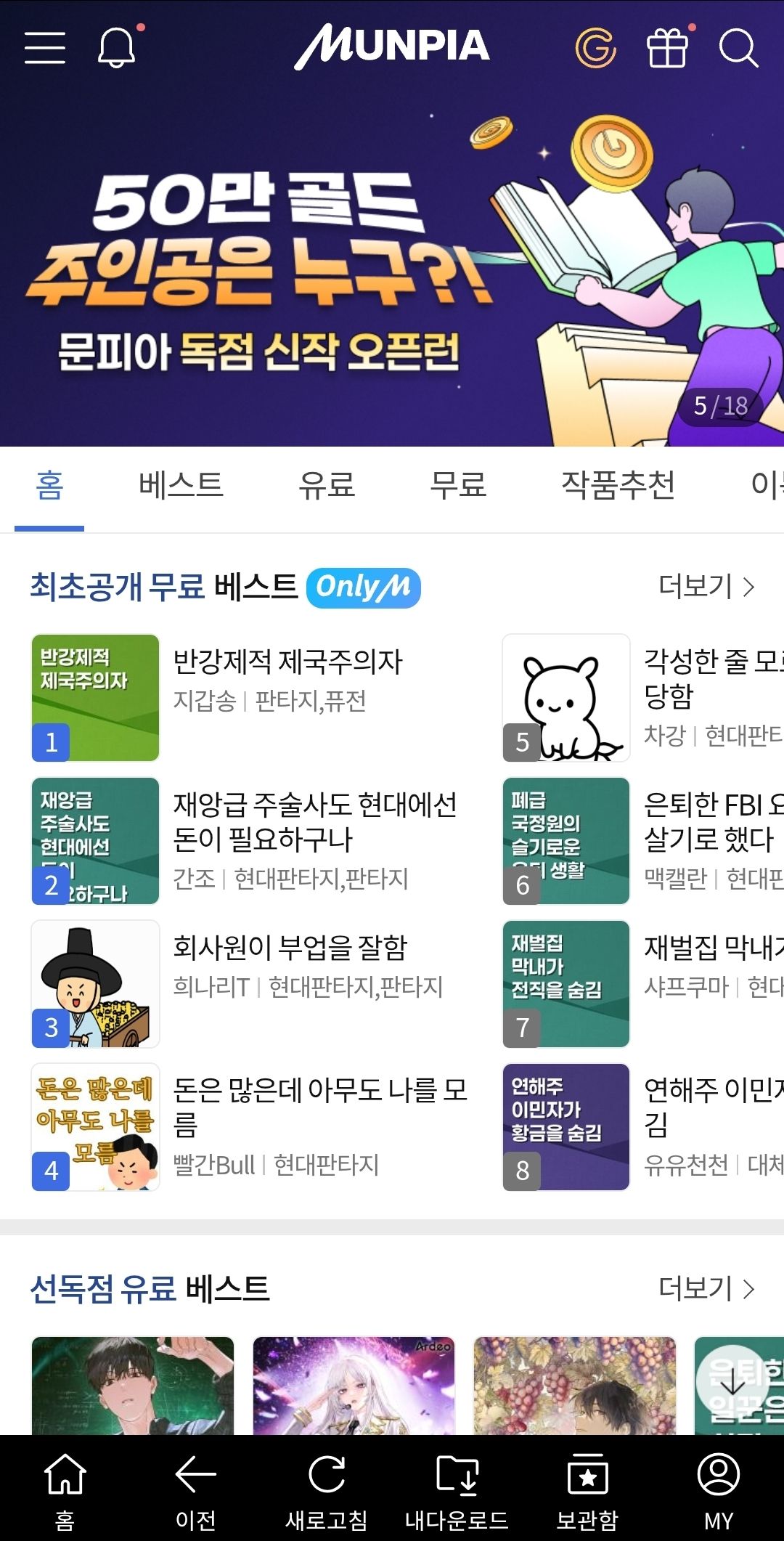The image size is (784, 1541).
Task: Switch to the 유료 tab
Action: click(x=327, y=485)
